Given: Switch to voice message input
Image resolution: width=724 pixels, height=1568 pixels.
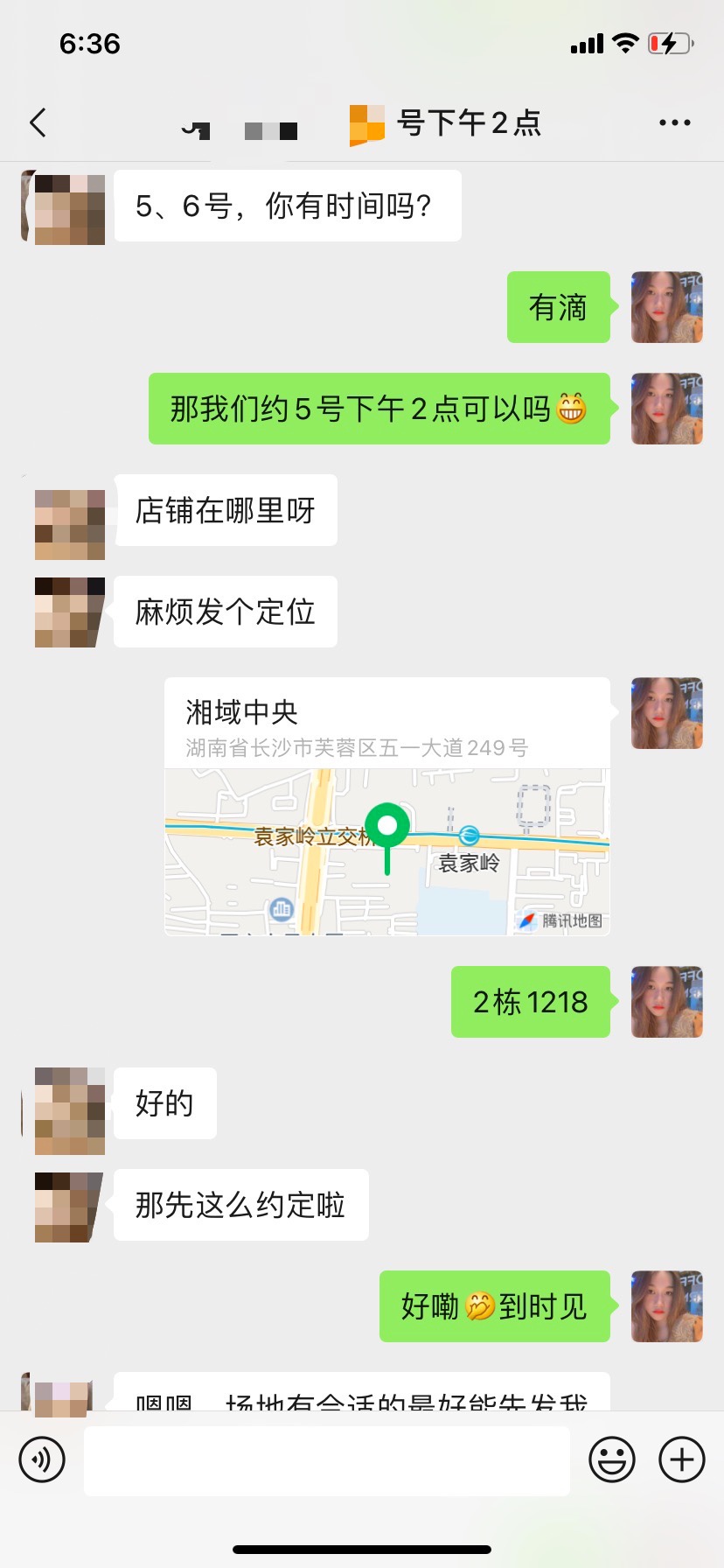Looking at the screenshot, I should 42,1459.
